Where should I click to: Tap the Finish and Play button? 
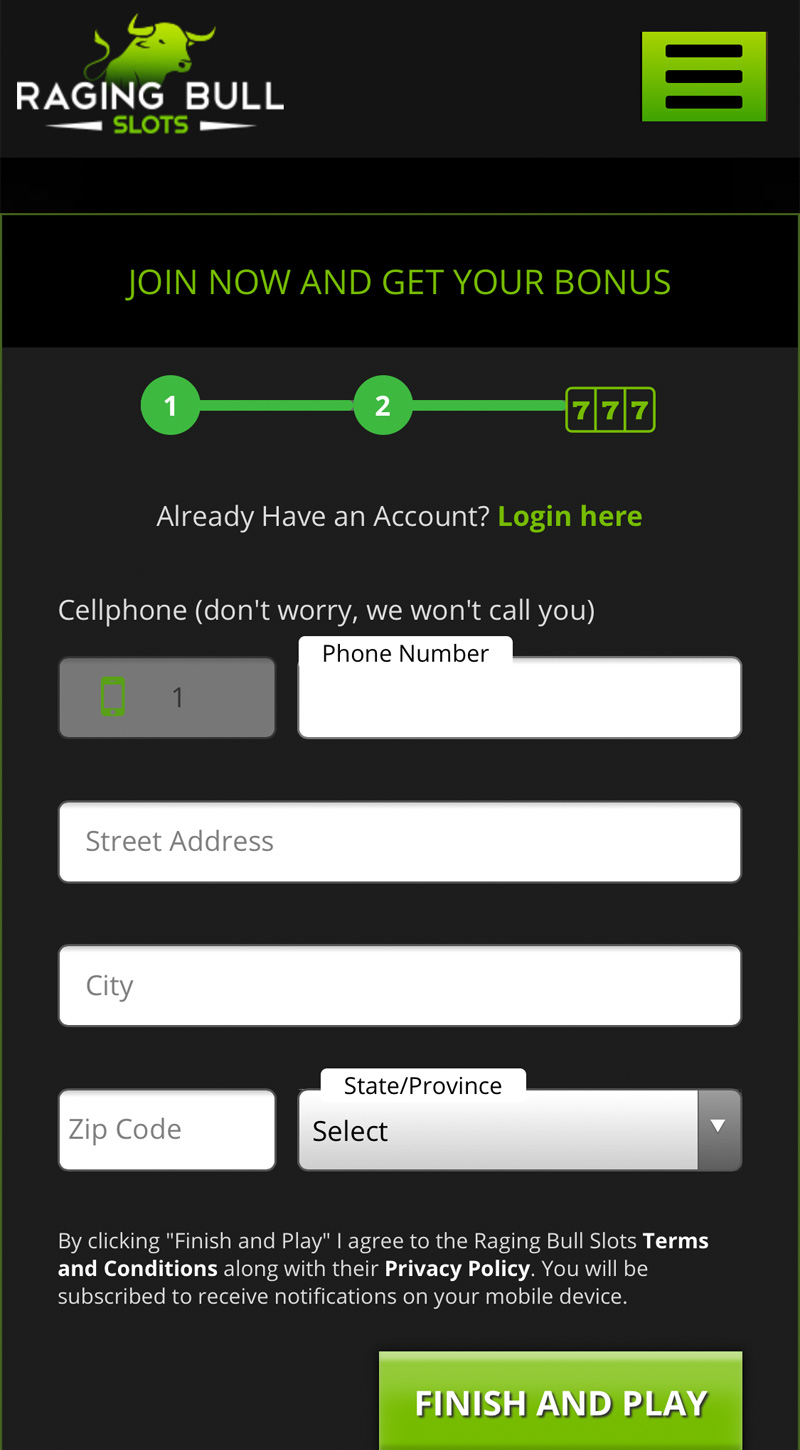tap(561, 1402)
